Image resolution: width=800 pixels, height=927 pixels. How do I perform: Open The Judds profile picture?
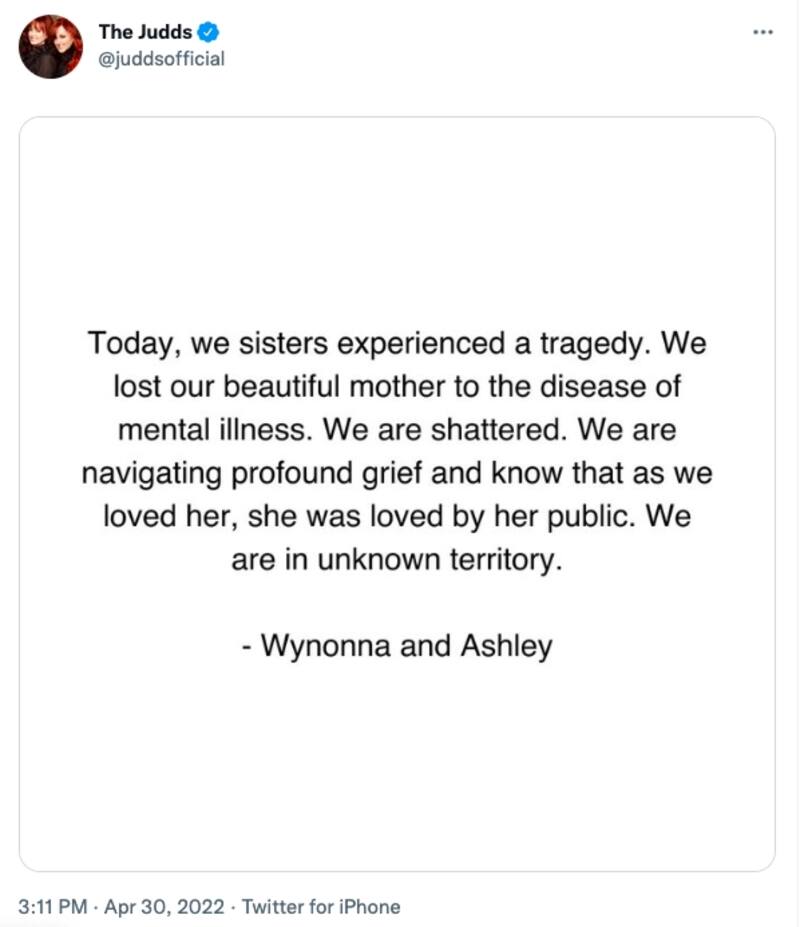coord(50,46)
